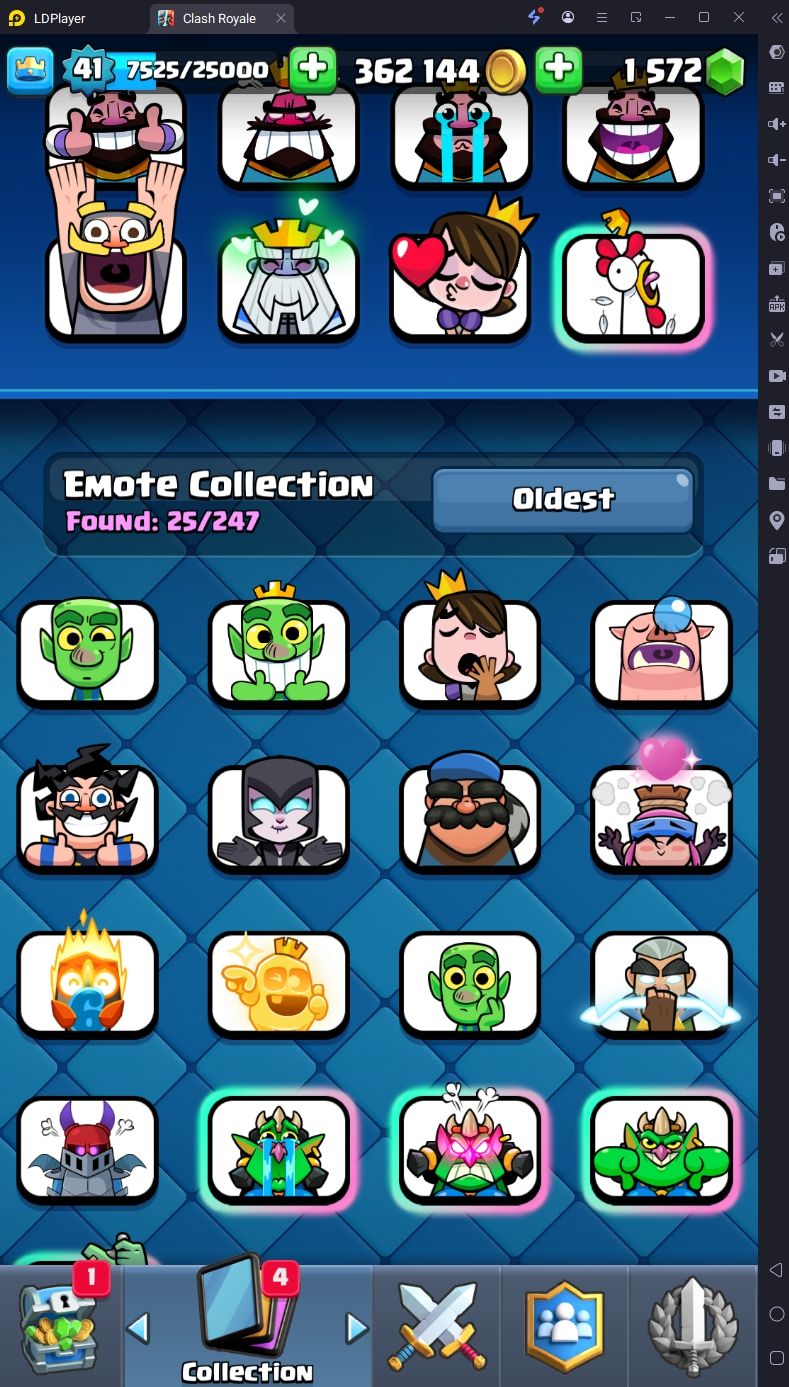Choose the pig with crystal ball emote
The height and width of the screenshot is (1387, 789).
pos(661,652)
